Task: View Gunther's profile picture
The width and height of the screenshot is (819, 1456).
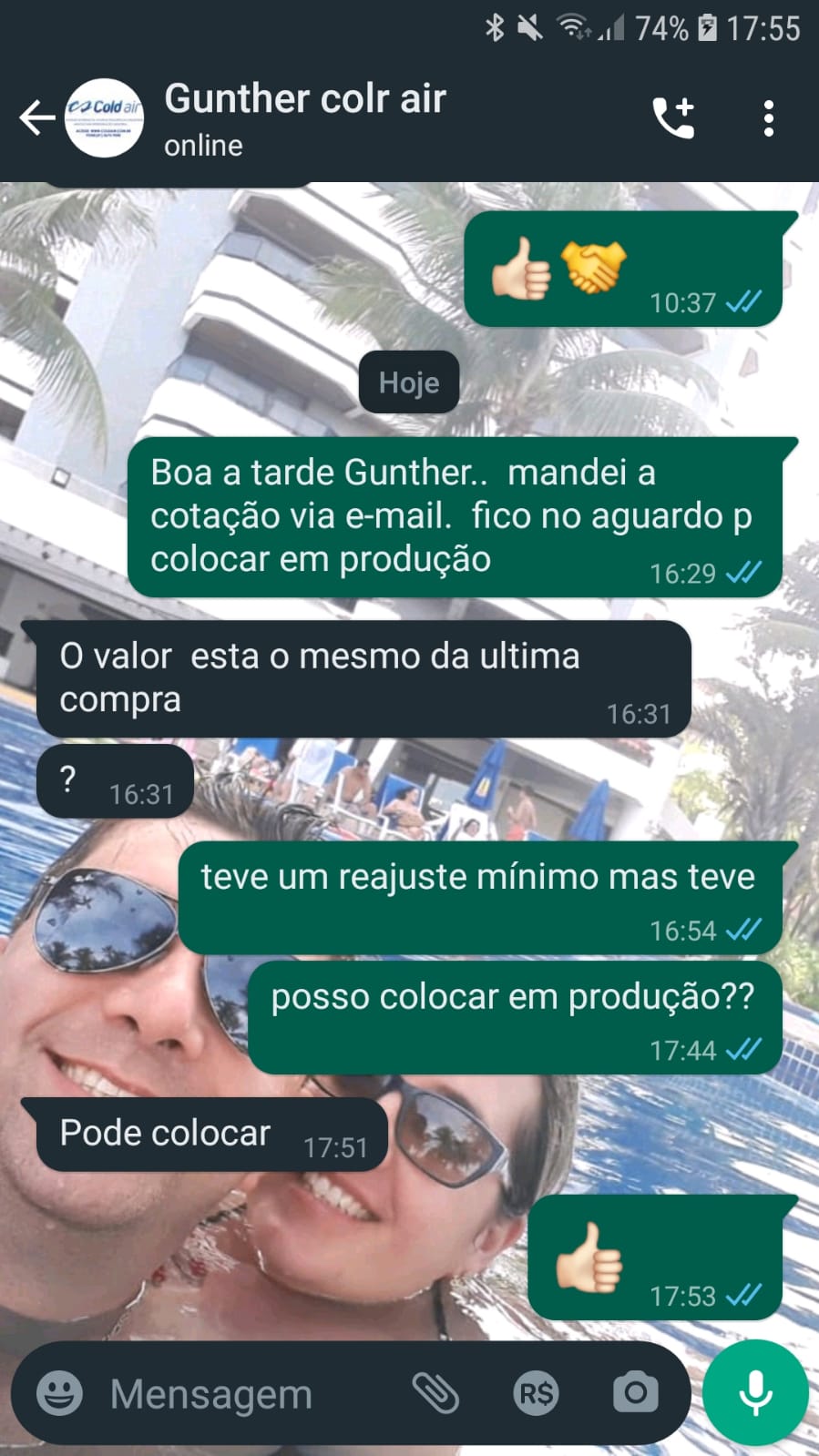Action: pyautogui.click(x=105, y=118)
